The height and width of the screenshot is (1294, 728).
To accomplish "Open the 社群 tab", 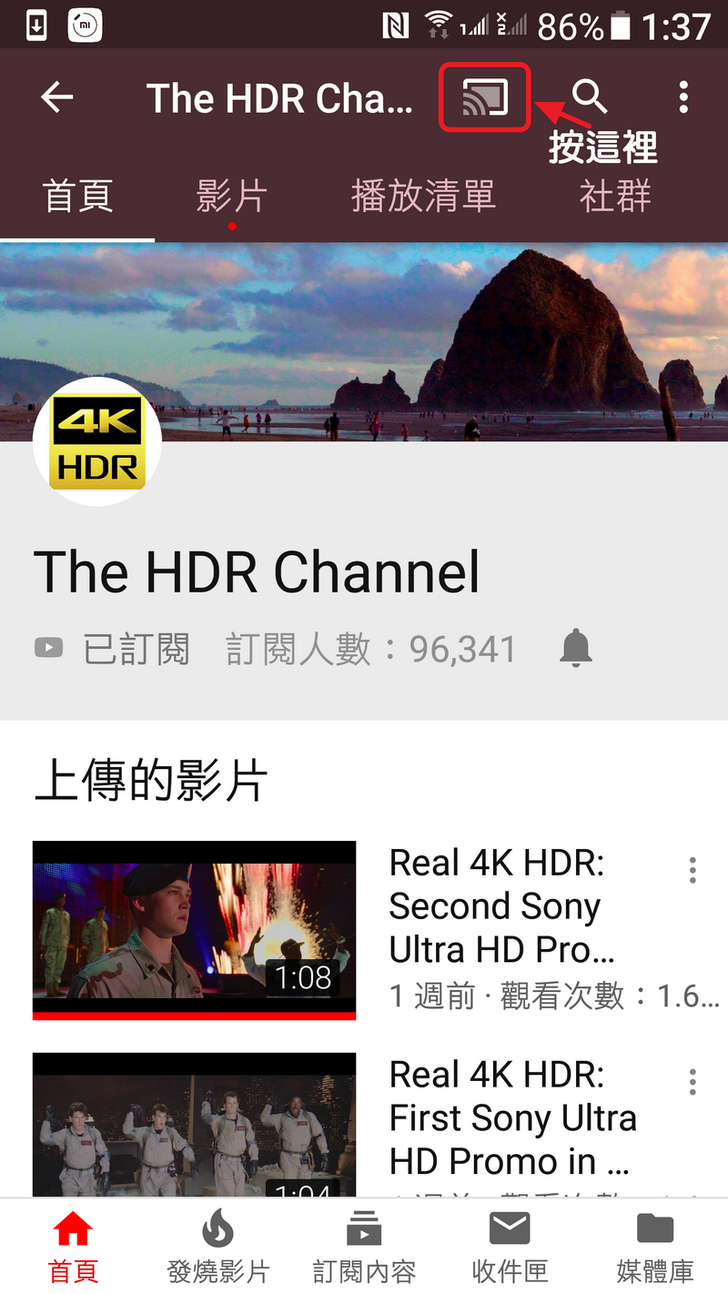I will 615,196.
